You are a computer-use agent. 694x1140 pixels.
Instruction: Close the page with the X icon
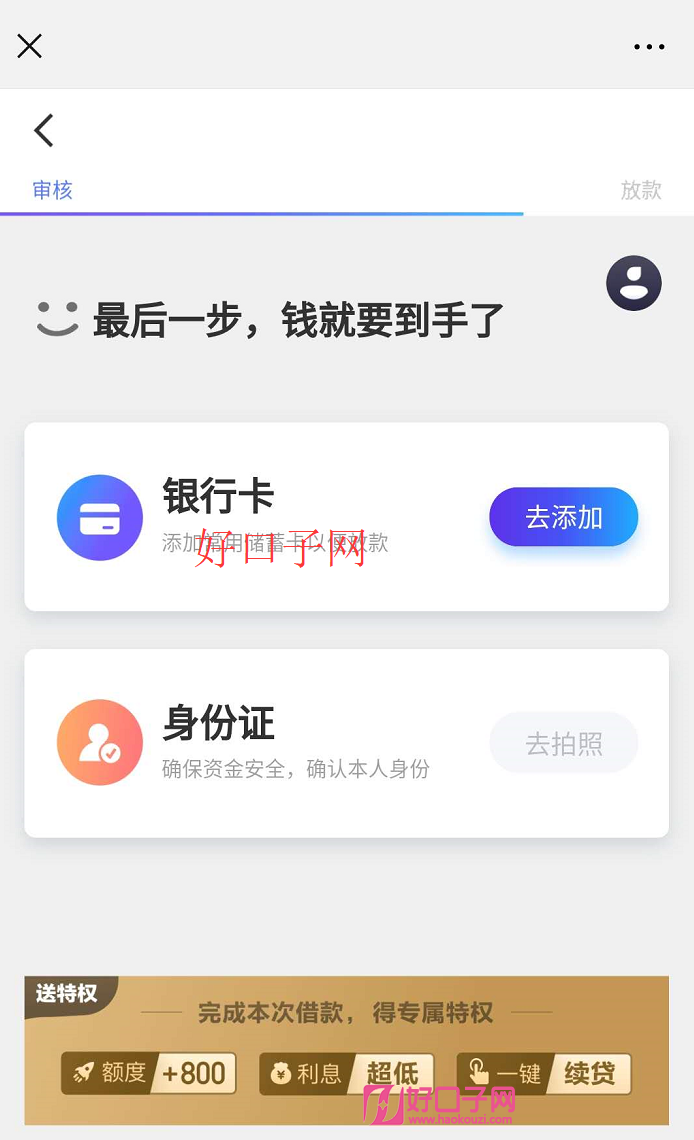point(30,46)
